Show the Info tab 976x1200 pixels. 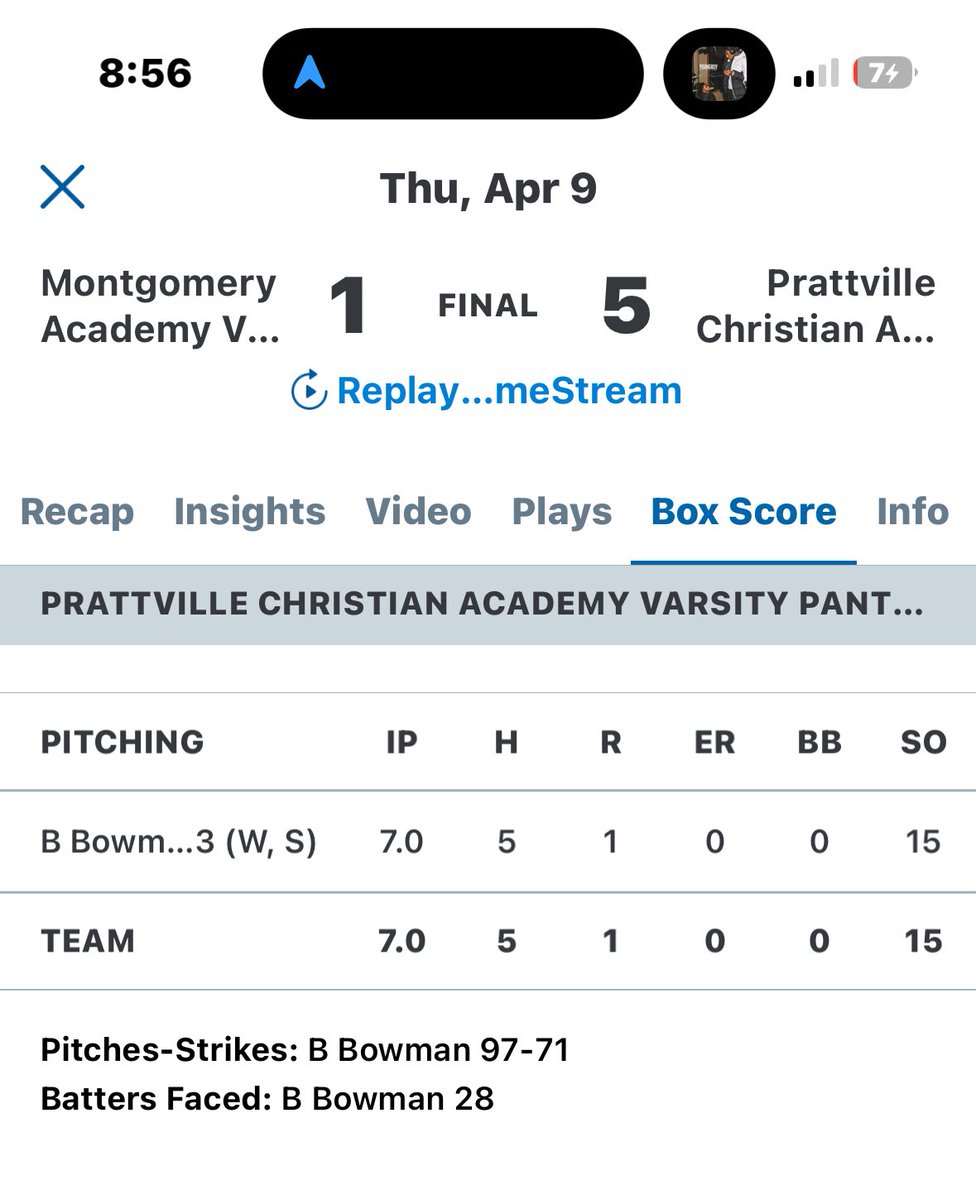912,511
